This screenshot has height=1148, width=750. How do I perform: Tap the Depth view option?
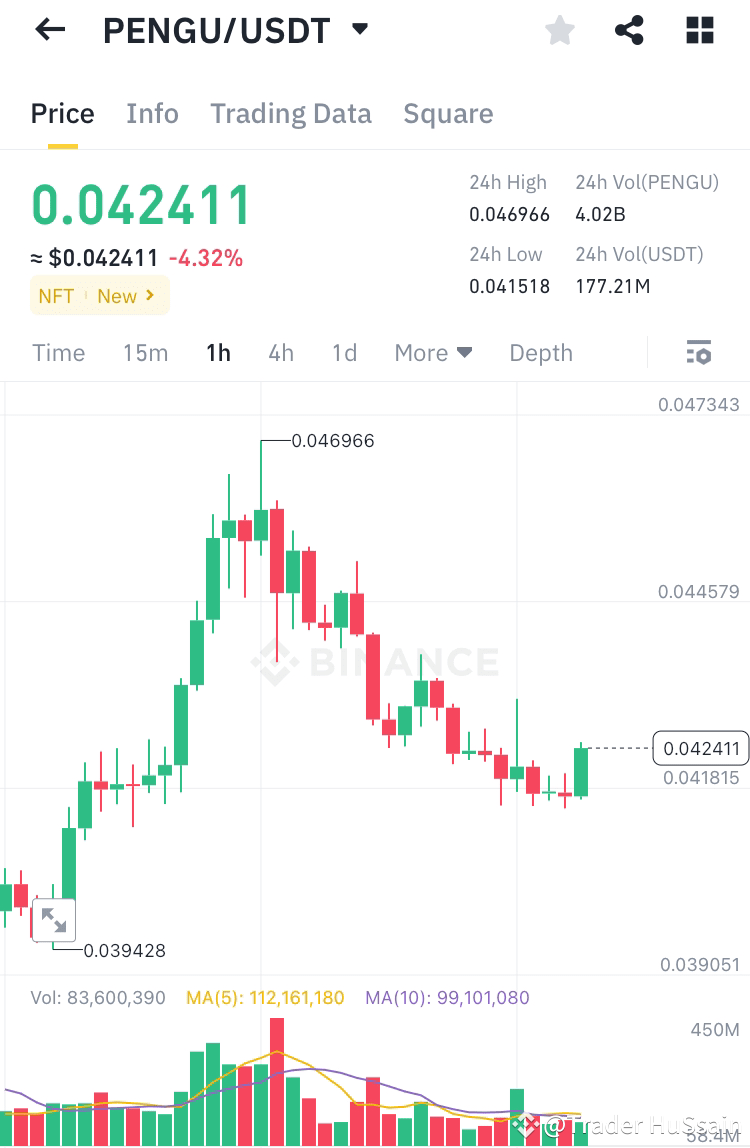point(540,352)
